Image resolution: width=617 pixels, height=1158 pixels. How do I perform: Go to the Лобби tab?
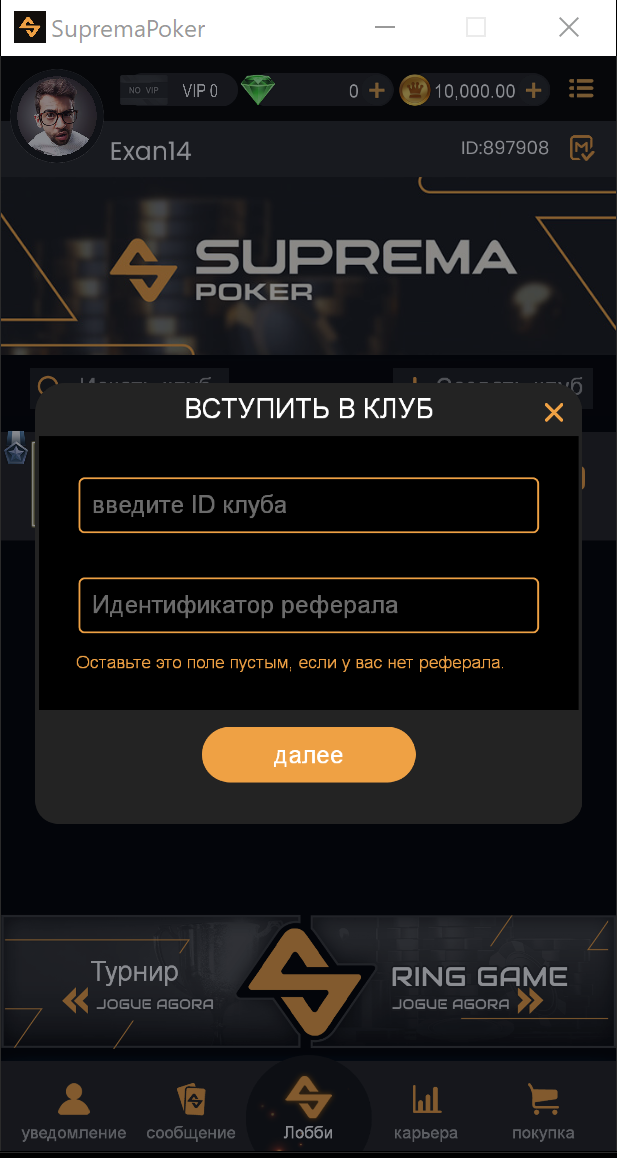(308, 1108)
